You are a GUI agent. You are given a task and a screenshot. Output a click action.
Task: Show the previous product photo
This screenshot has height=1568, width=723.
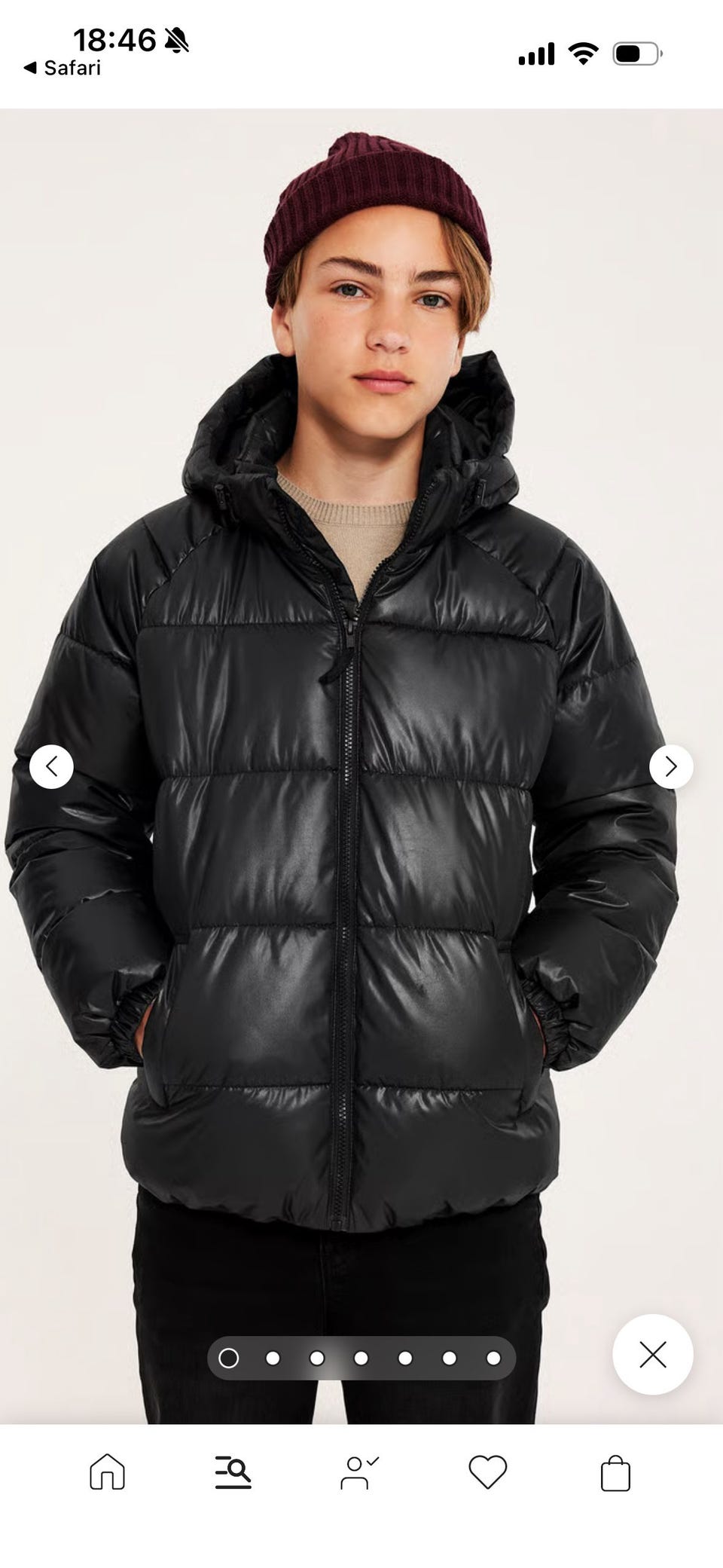(x=51, y=767)
